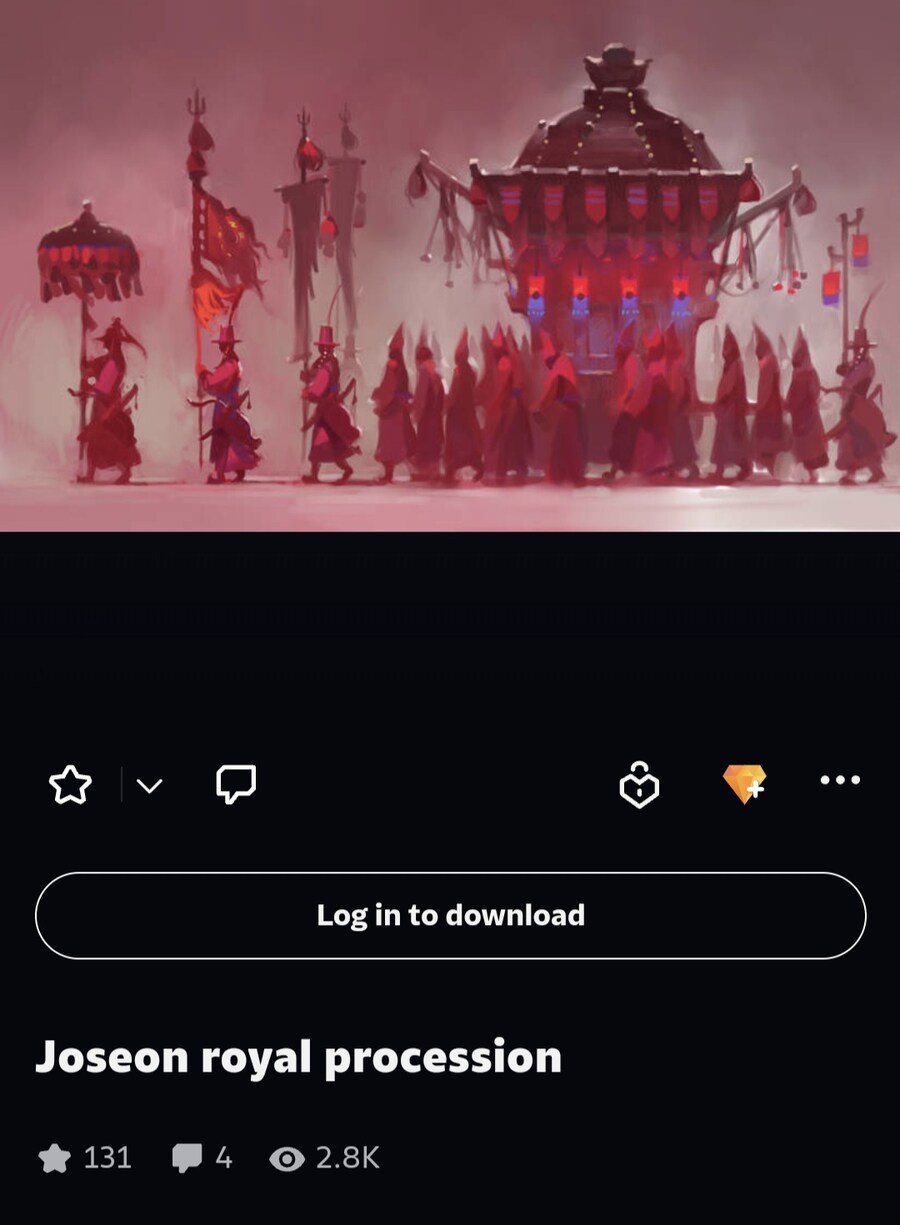Open the three-dot overflow menu
The image size is (900, 1225).
(x=840, y=780)
